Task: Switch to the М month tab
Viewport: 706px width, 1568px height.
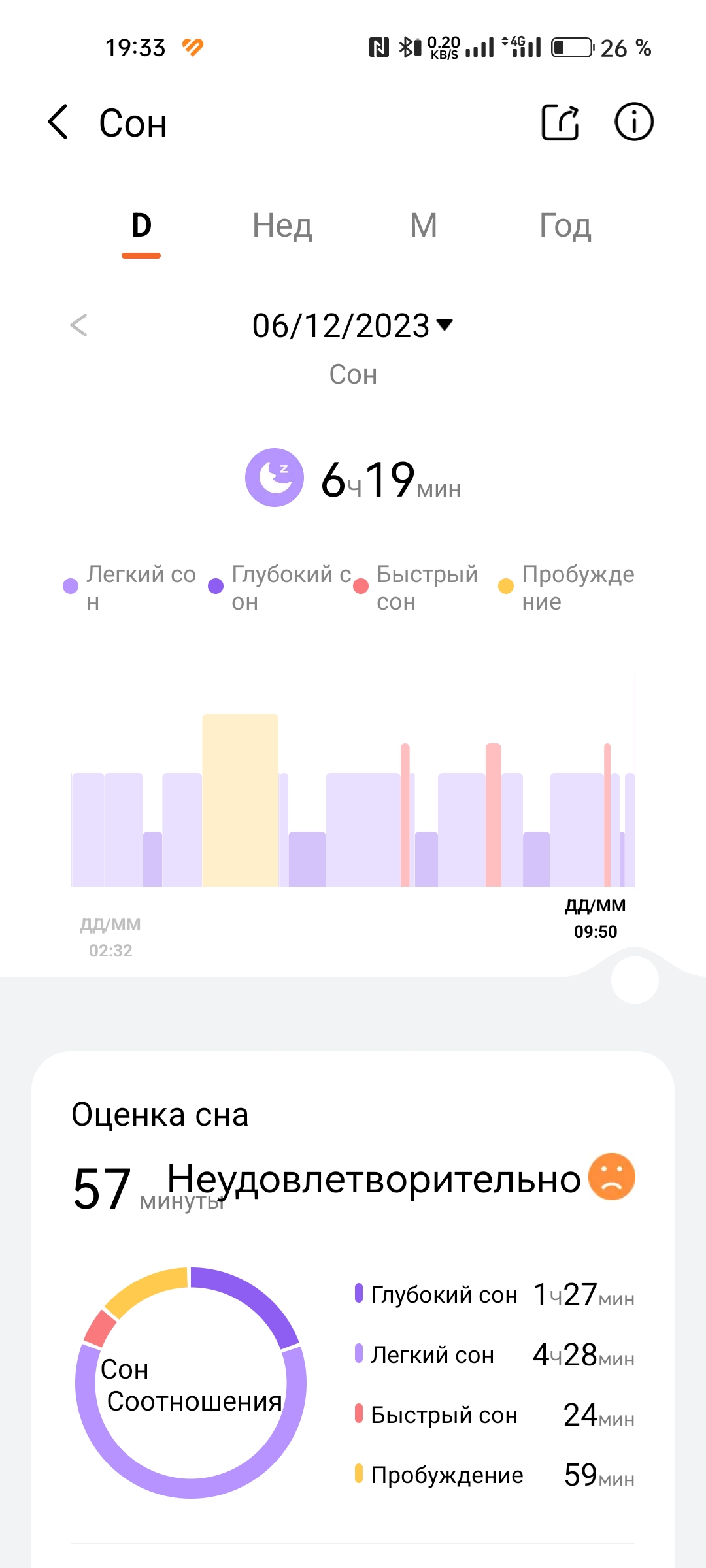Action: [424, 226]
